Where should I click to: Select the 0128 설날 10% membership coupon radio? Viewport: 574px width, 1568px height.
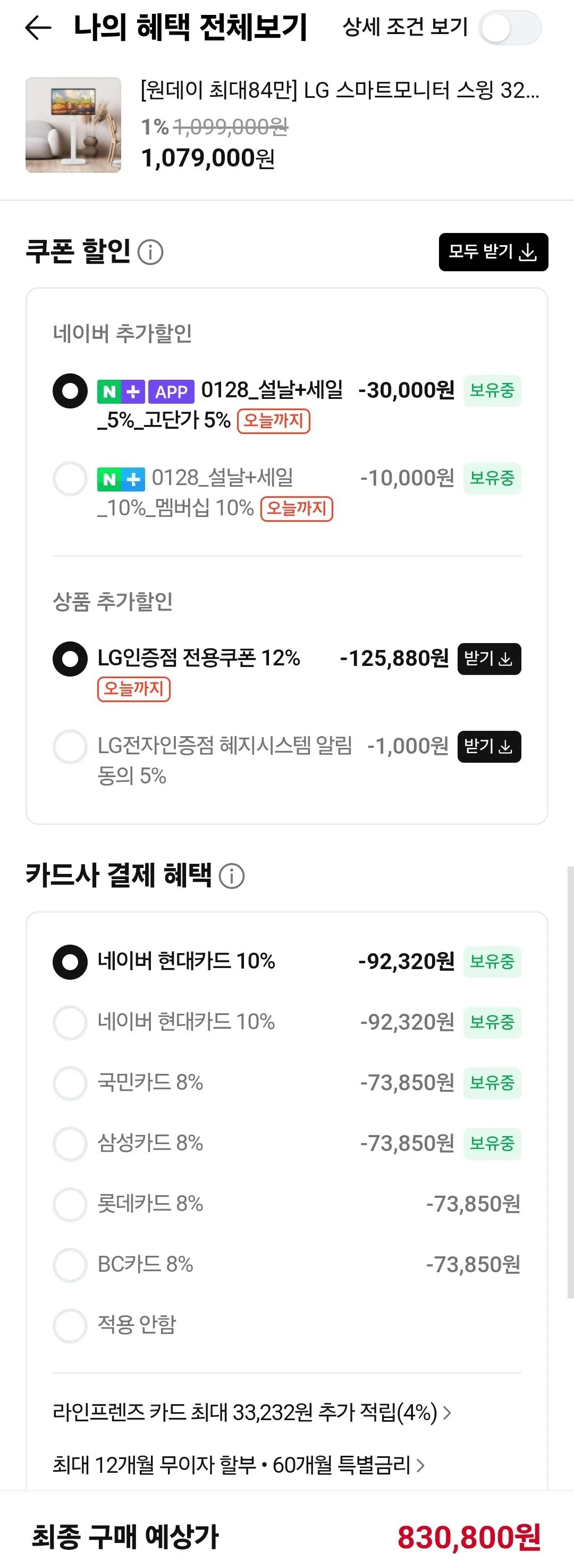(x=70, y=479)
